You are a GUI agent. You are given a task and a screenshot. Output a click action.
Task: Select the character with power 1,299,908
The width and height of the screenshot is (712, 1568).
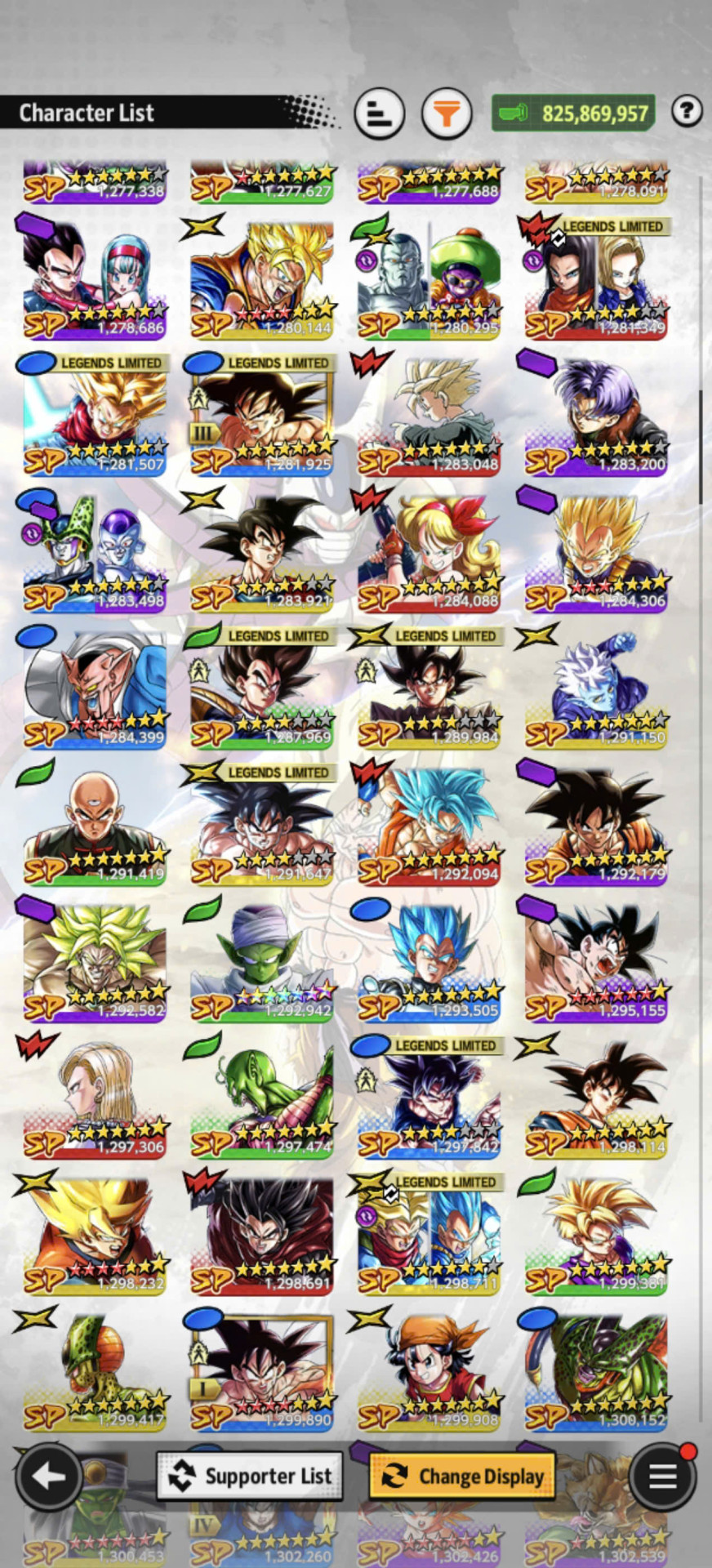[x=429, y=1370]
